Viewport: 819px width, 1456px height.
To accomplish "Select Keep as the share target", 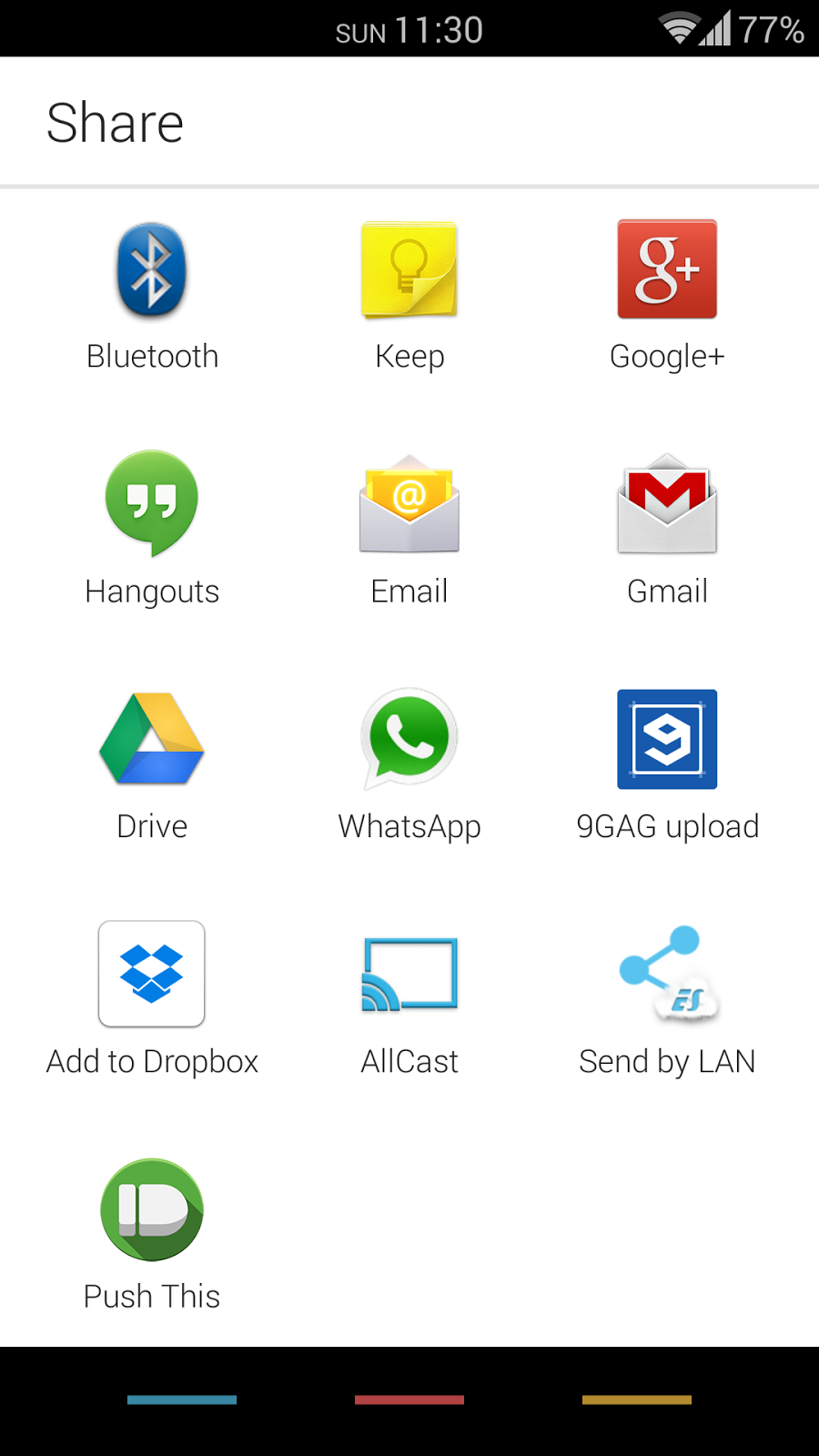I will [409, 271].
